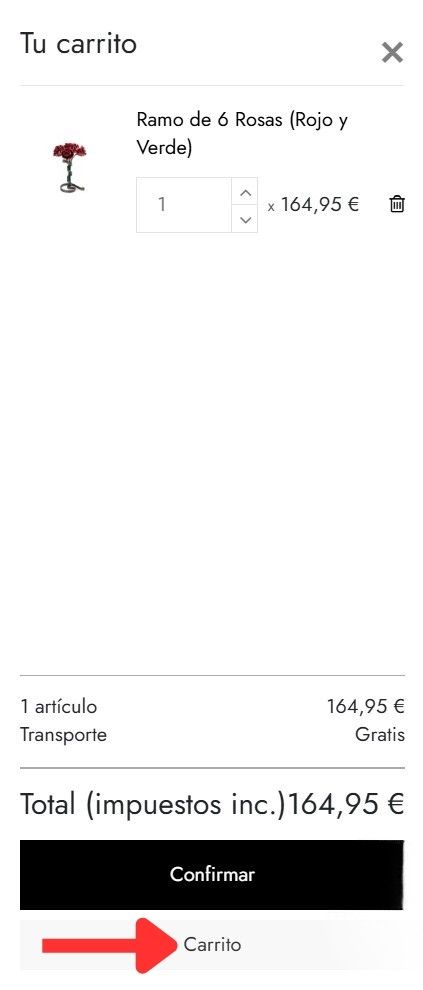Tap the quantity field showing 1
This screenshot has width=423, height=990.
(x=184, y=205)
